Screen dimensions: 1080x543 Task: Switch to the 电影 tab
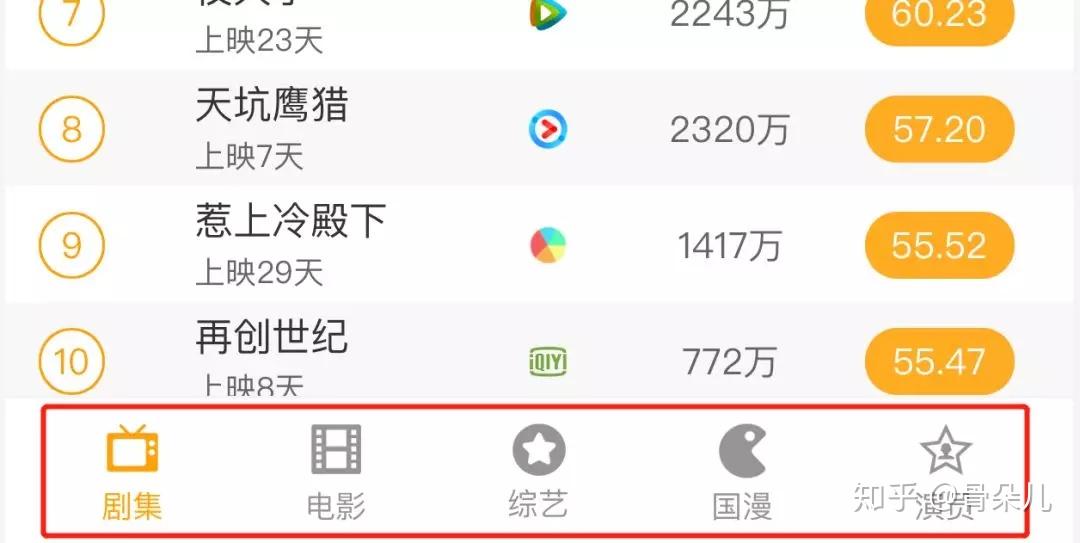(x=336, y=472)
